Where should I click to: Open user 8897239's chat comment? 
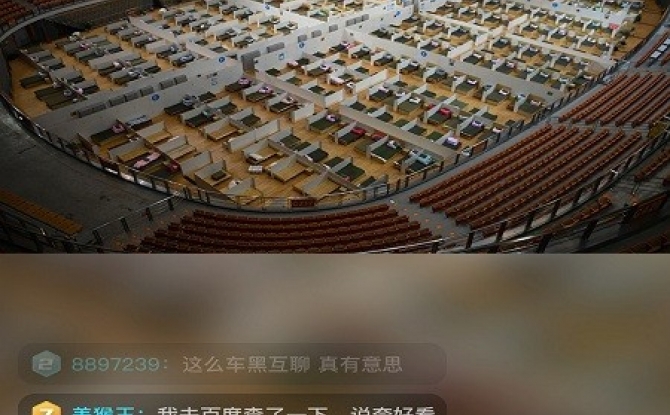[230, 364]
